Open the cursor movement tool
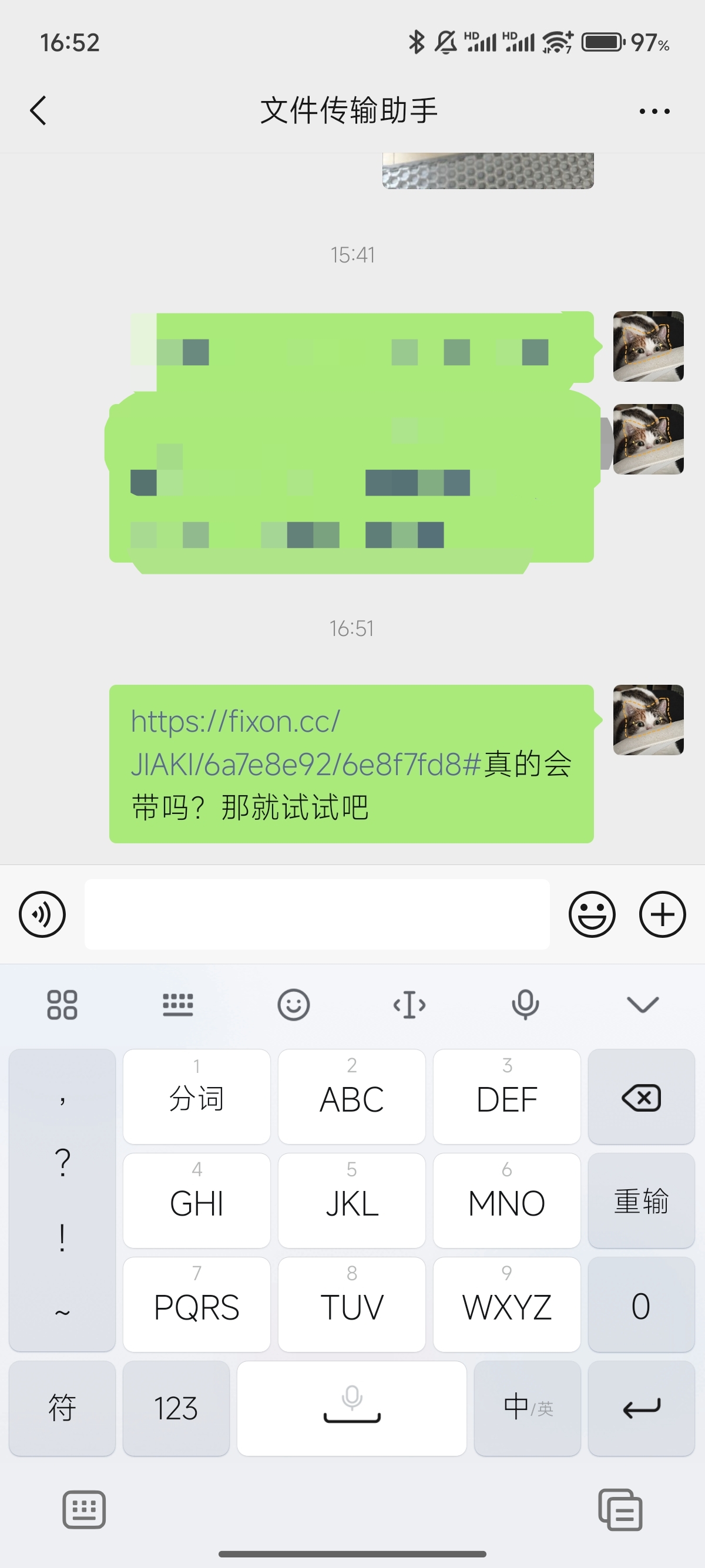 409,1004
